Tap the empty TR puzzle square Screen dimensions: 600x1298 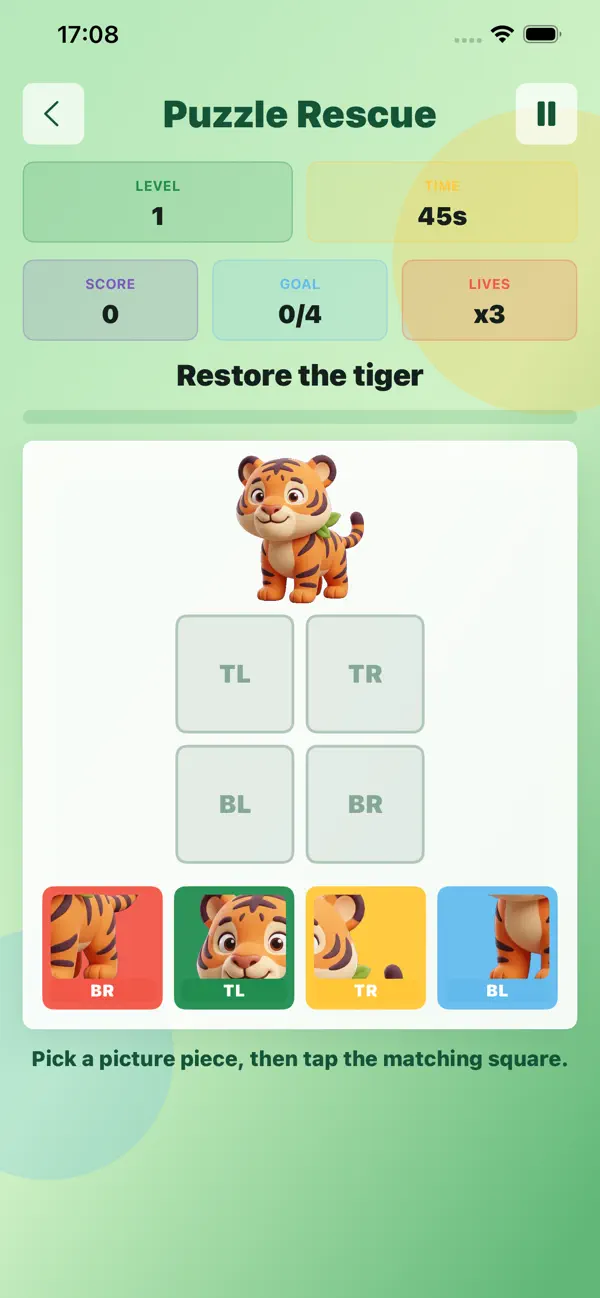click(365, 674)
